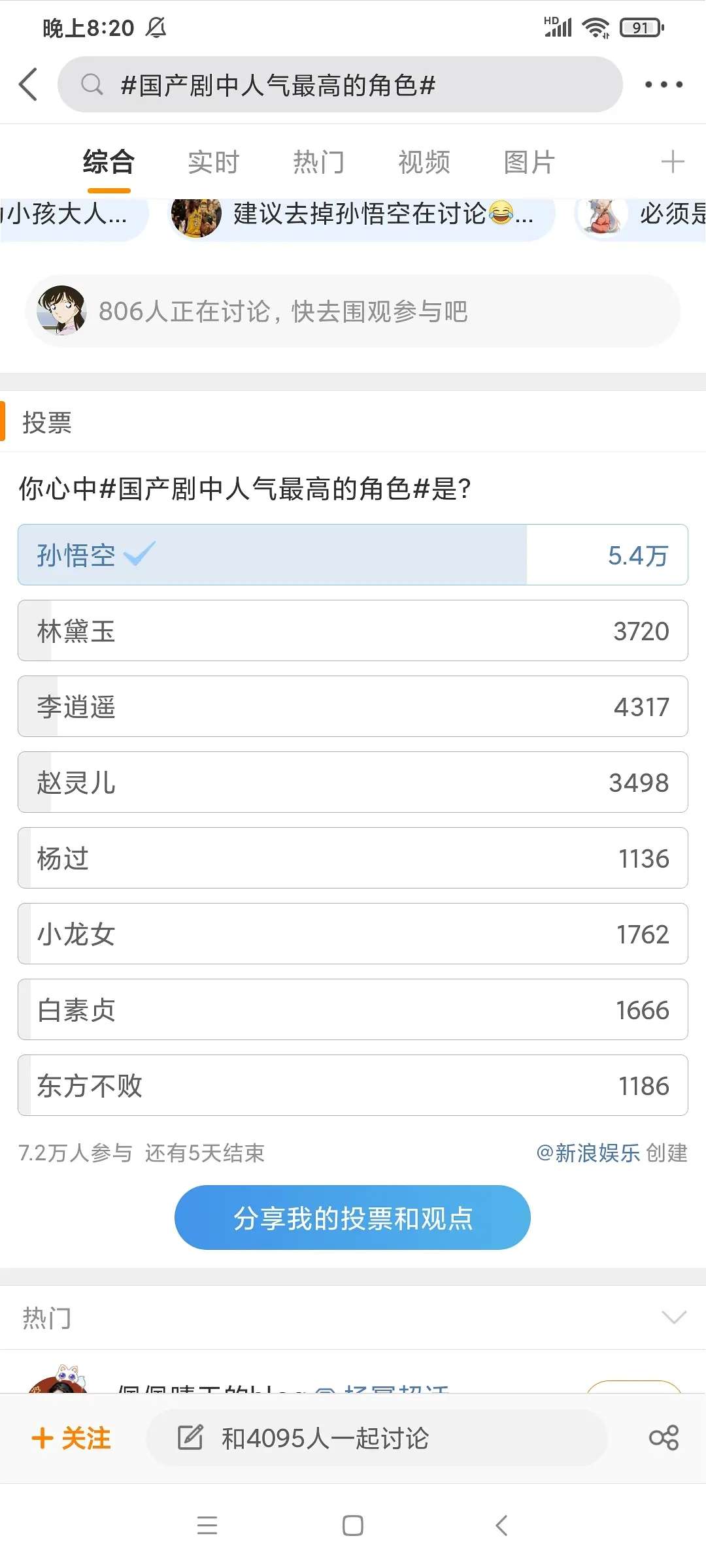Select the 小龙女 poll option
Screen dimensions: 706x1568
click(x=353, y=934)
